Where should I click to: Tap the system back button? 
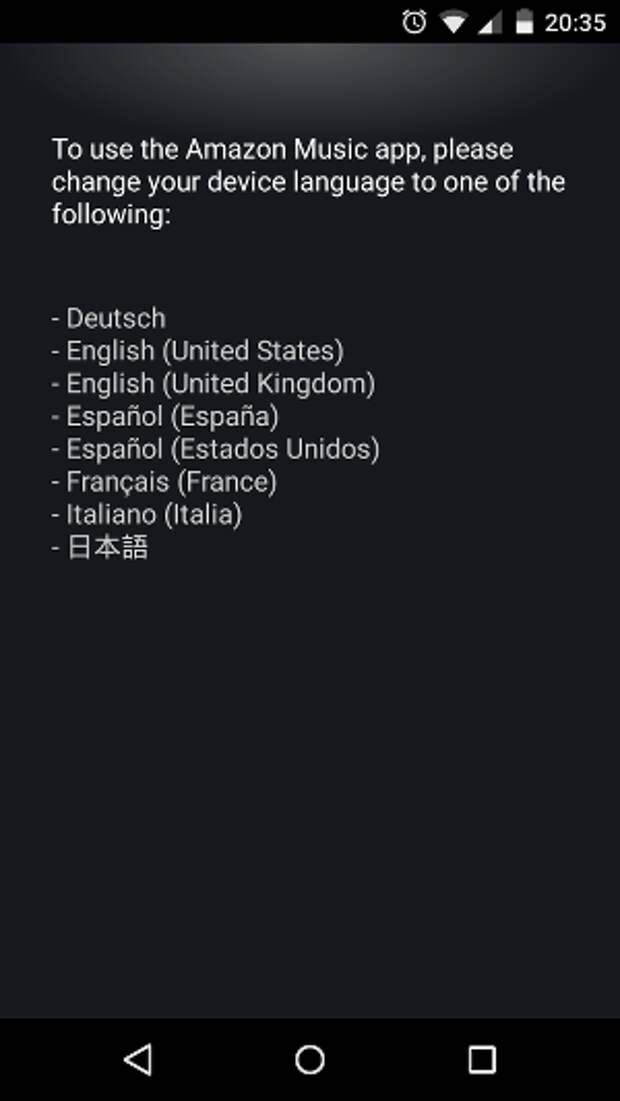138,1060
